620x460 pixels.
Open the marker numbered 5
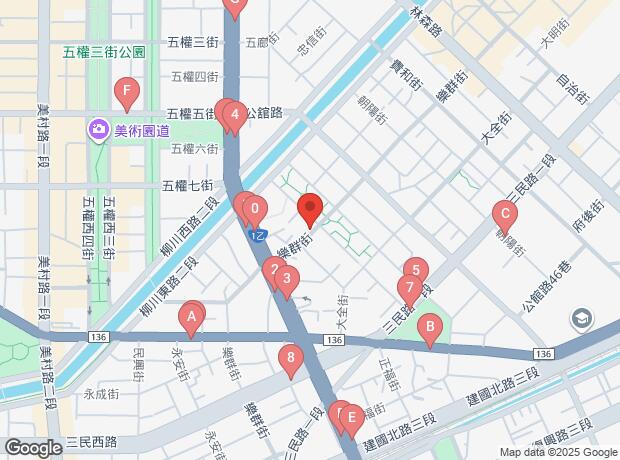click(416, 270)
